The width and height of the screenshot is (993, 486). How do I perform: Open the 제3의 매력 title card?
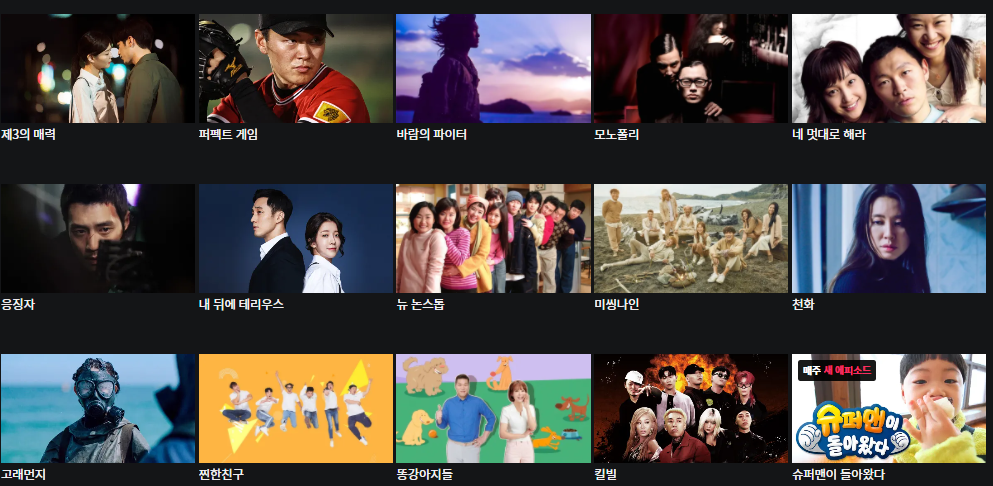point(97,68)
